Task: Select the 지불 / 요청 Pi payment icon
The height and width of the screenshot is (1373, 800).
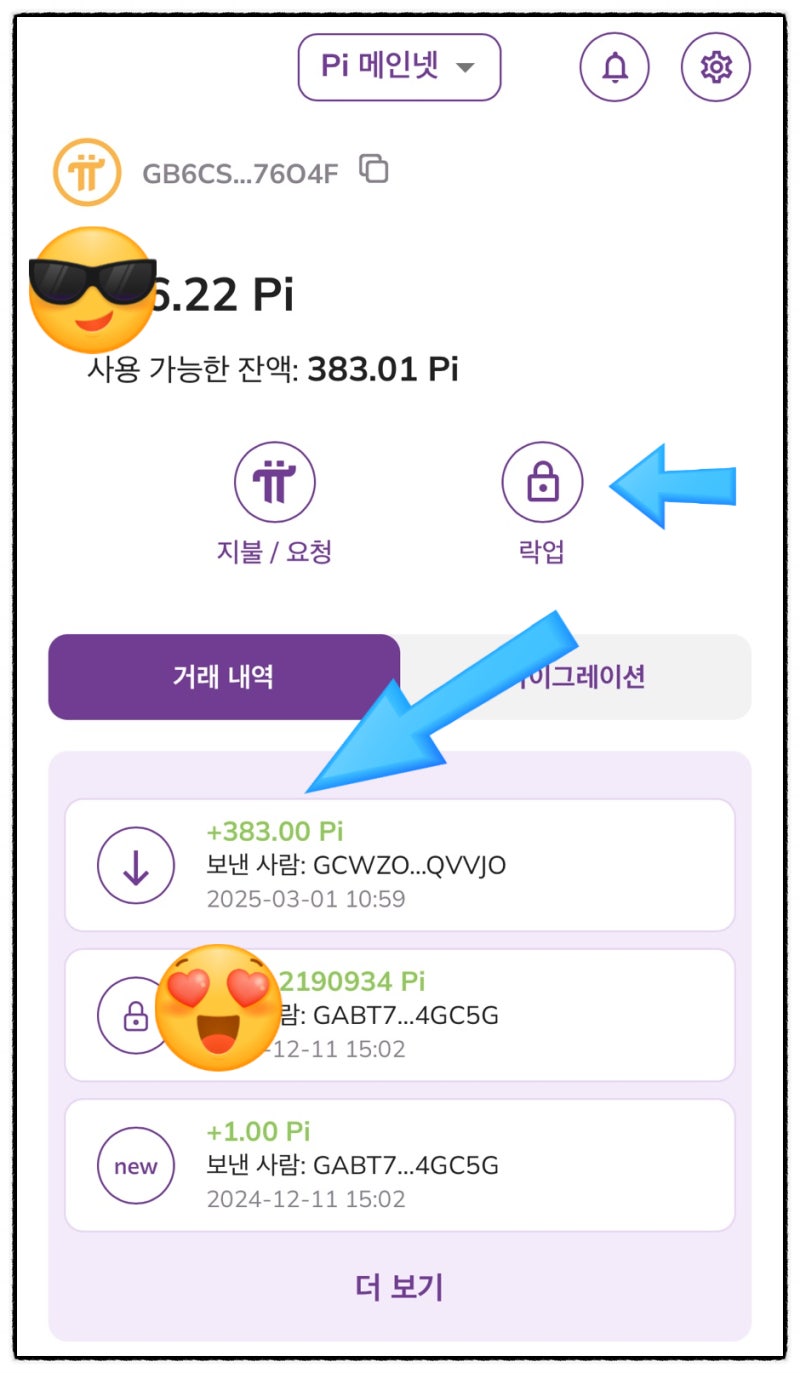Action: 274,480
